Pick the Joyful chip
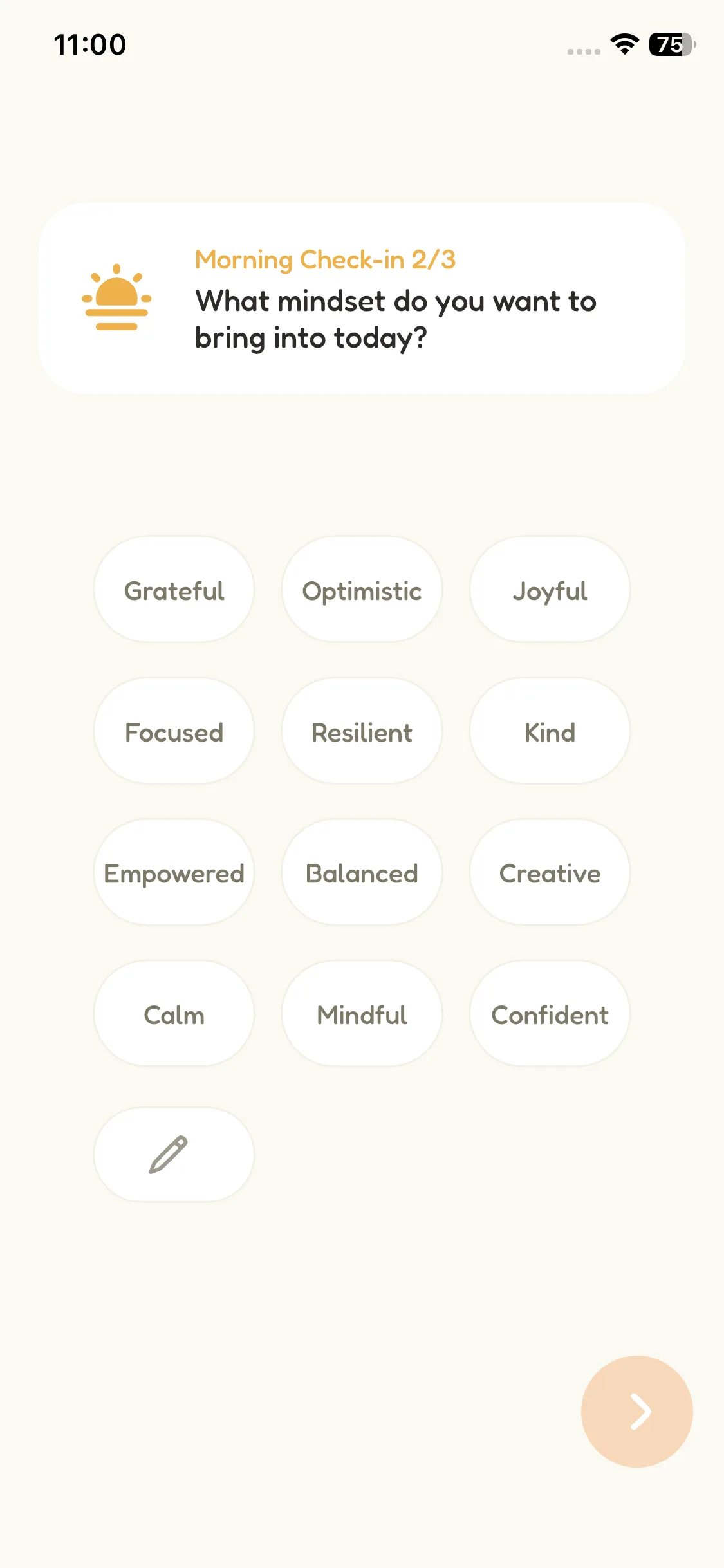Image resolution: width=724 pixels, height=1568 pixels. tap(550, 590)
